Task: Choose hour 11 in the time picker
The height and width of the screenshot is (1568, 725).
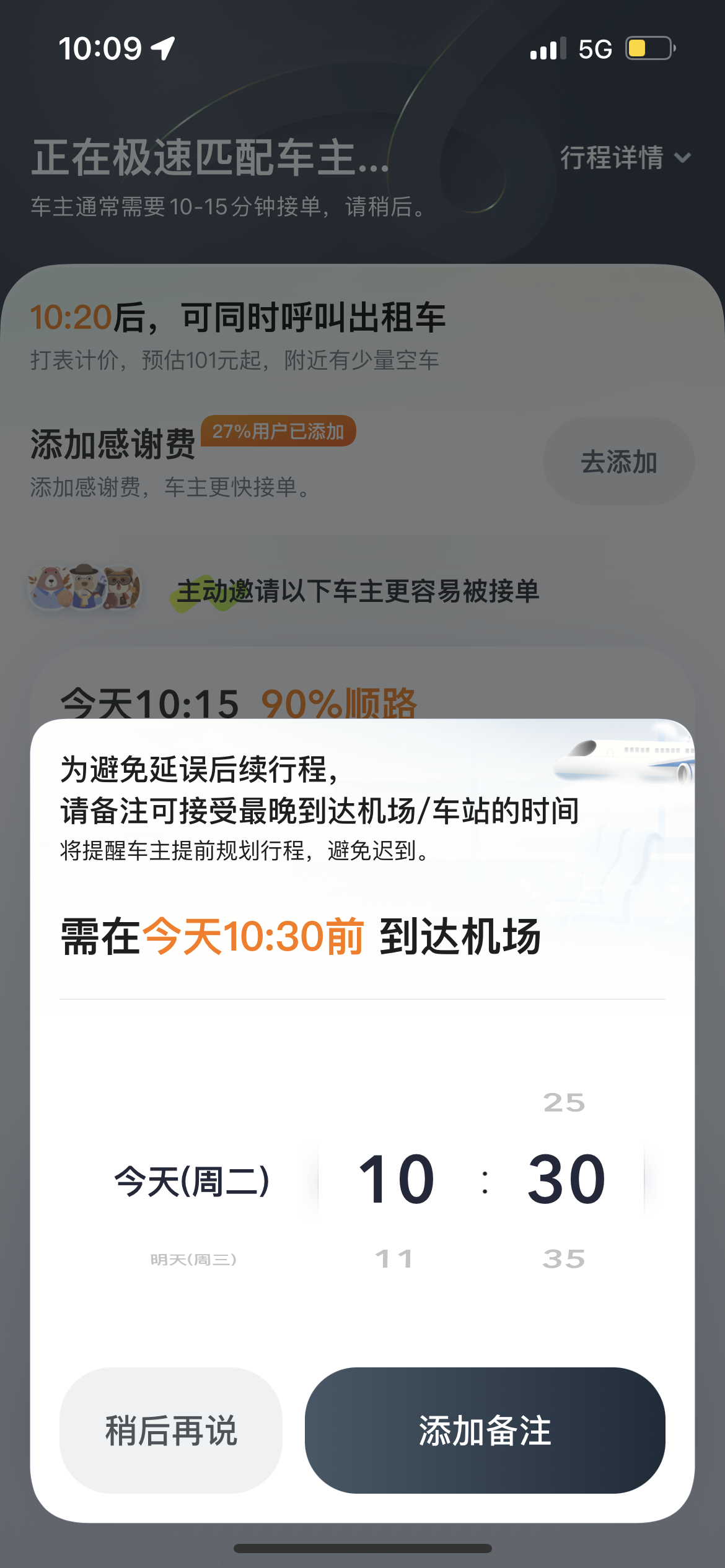Action: pyautogui.click(x=394, y=1258)
